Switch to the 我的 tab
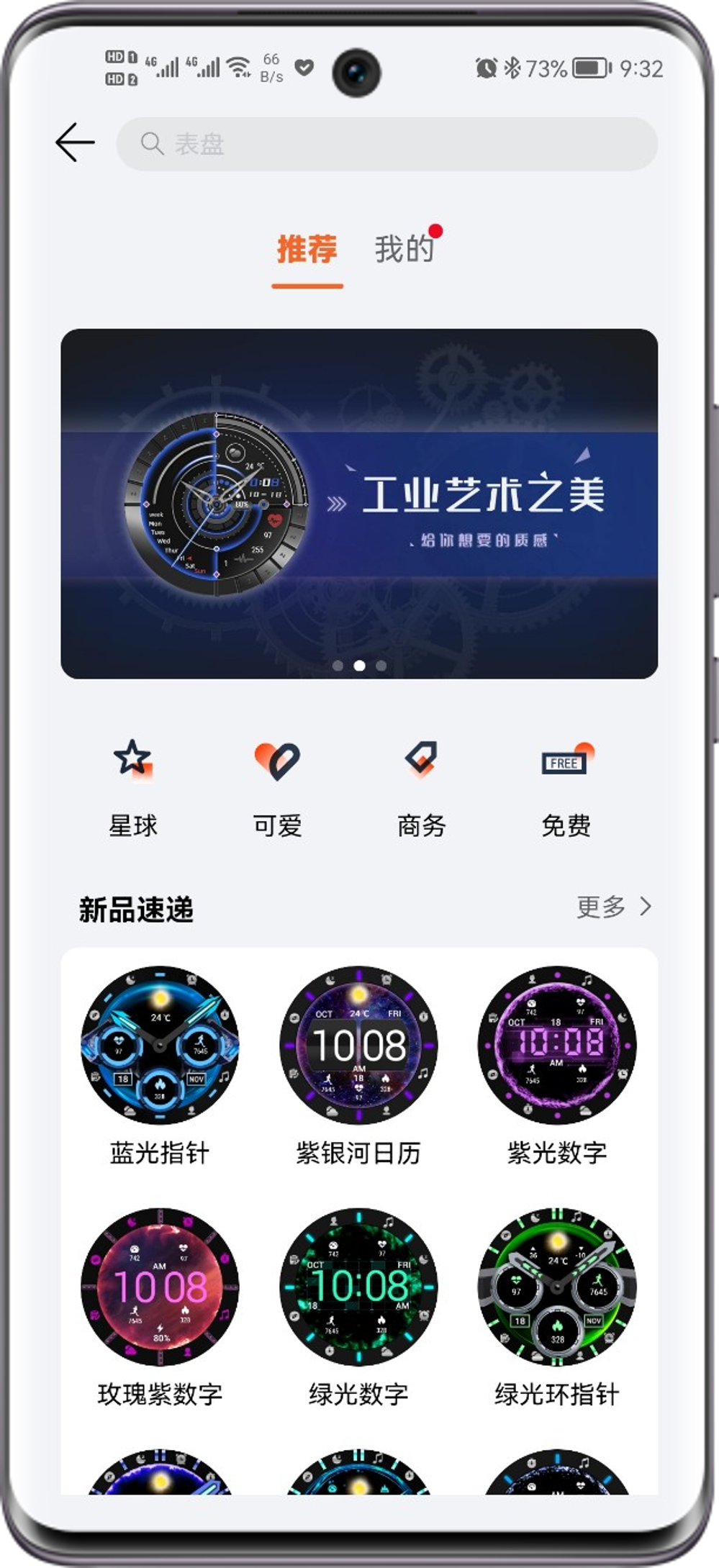719x1568 pixels. [x=404, y=250]
